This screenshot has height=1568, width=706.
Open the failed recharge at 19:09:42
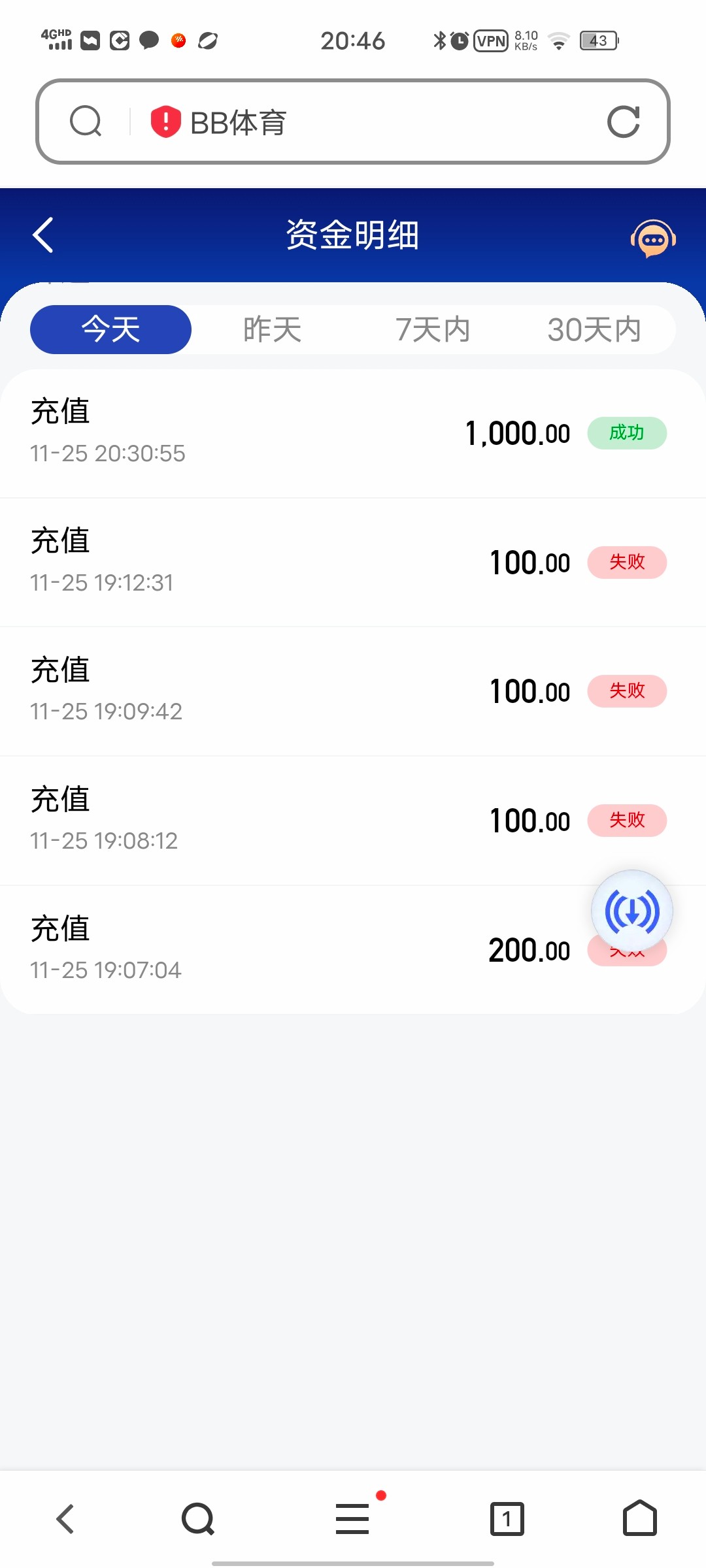coord(353,691)
